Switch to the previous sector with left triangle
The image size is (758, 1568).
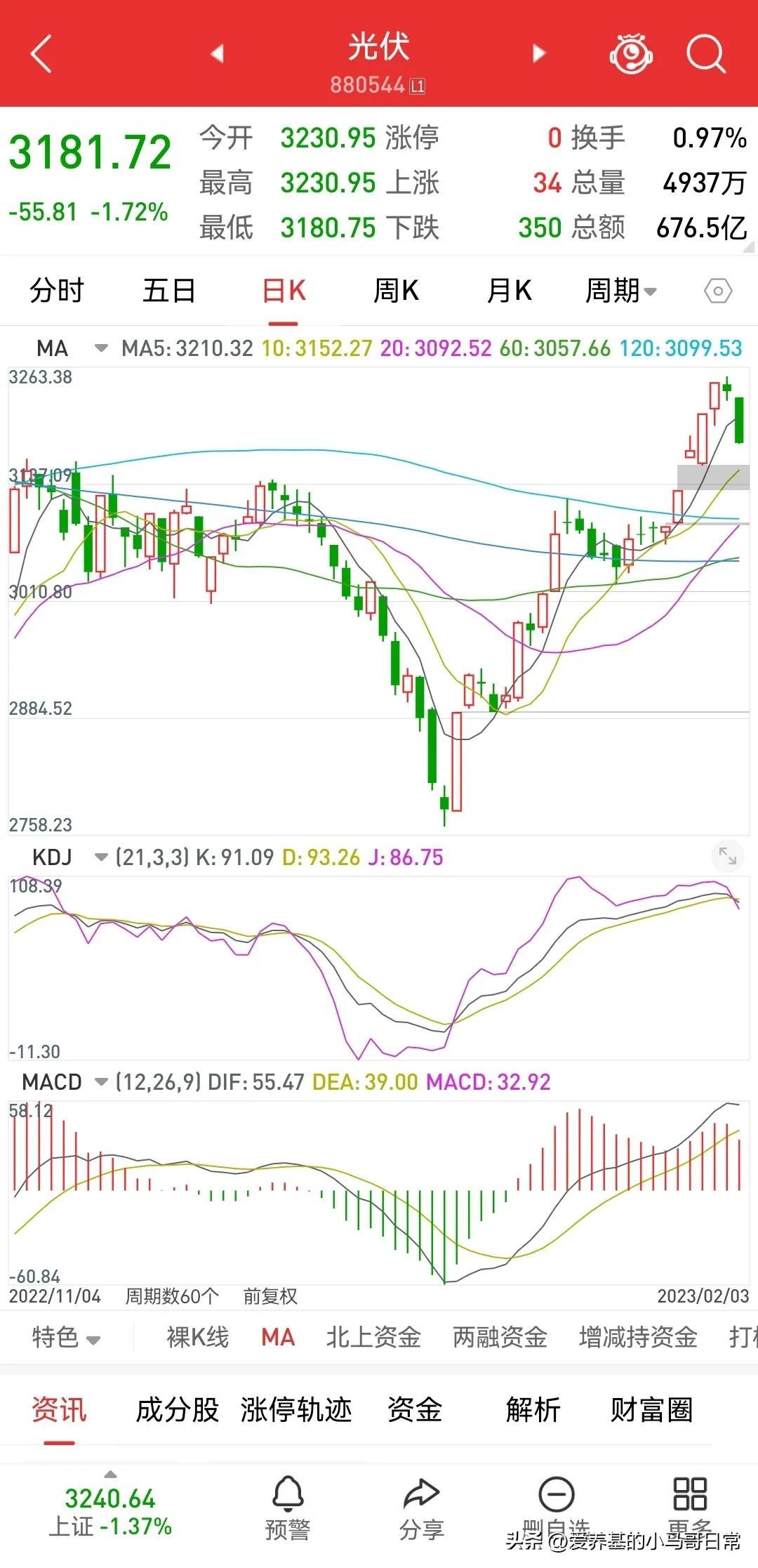(218, 53)
